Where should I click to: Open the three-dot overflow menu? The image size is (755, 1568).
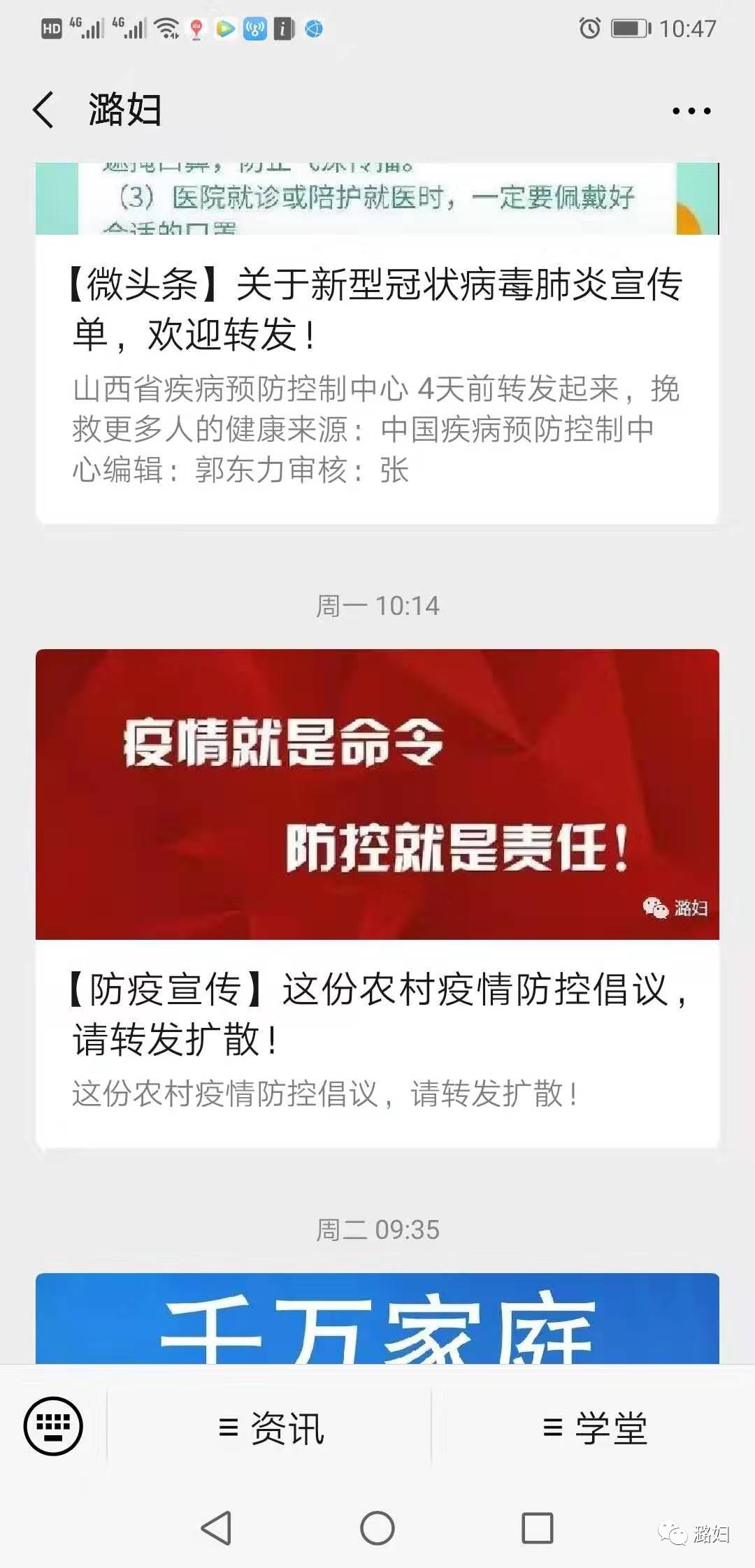(x=691, y=110)
